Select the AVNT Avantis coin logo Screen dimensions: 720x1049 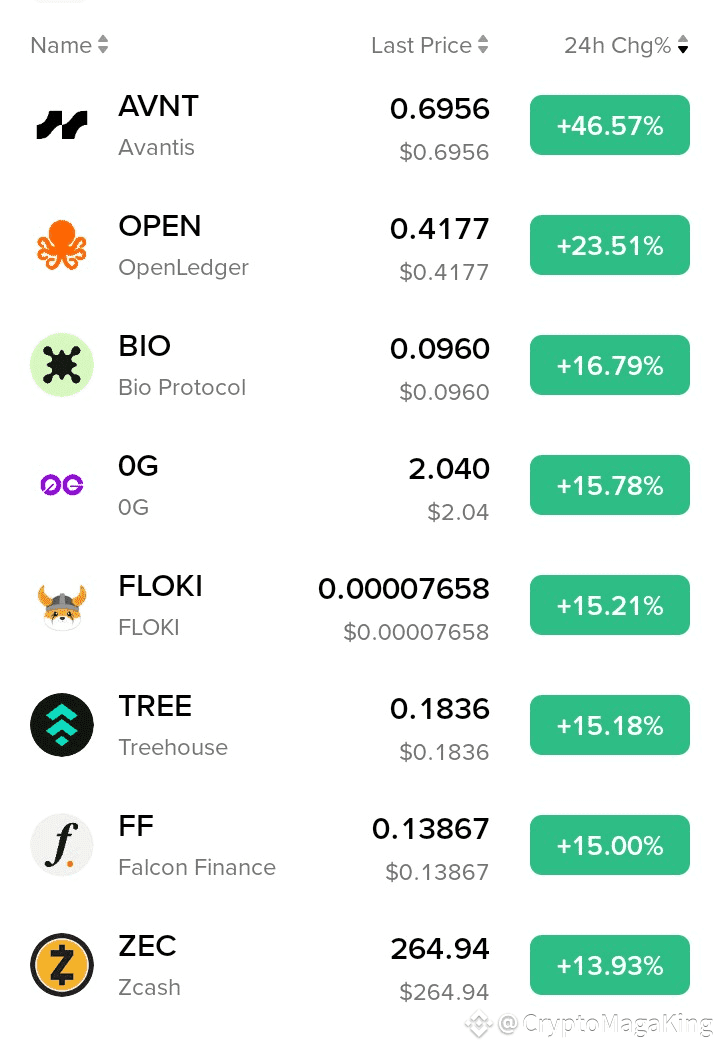[61, 124]
